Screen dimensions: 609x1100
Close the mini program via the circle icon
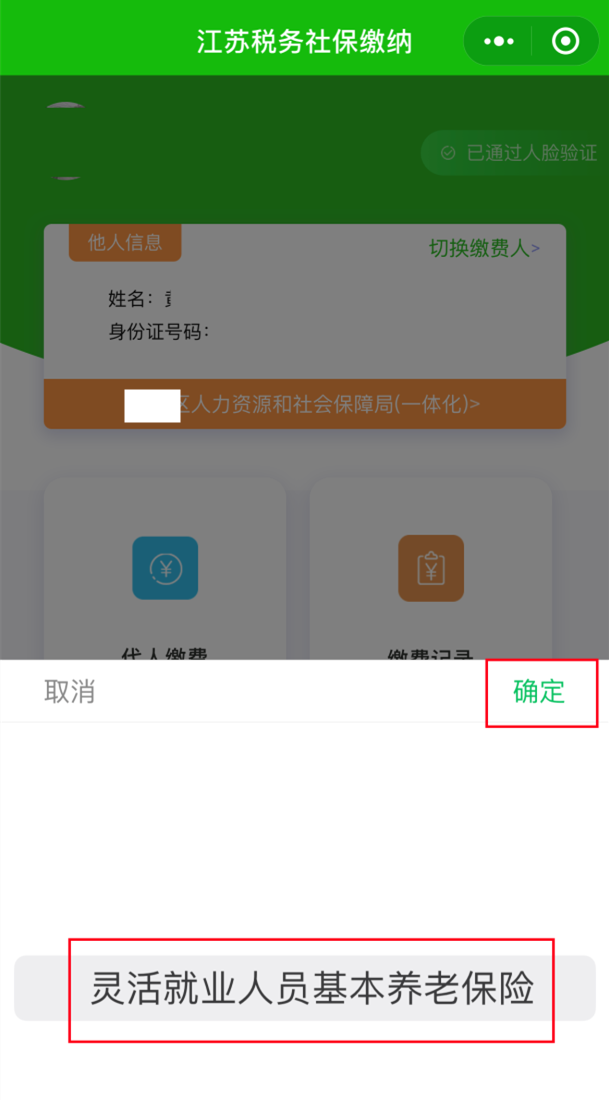565,42
